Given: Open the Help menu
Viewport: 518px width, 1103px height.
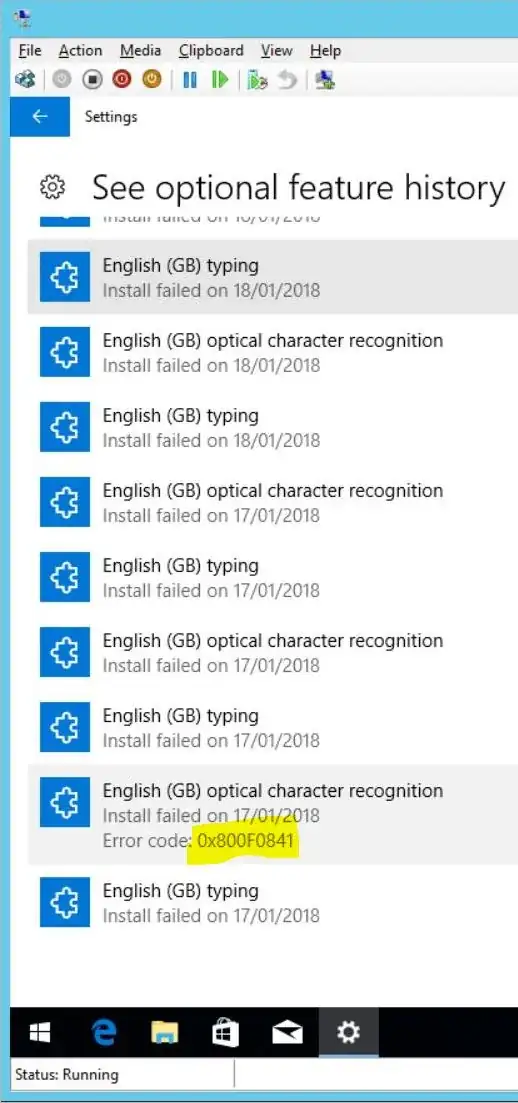Looking at the screenshot, I should coord(325,51).
